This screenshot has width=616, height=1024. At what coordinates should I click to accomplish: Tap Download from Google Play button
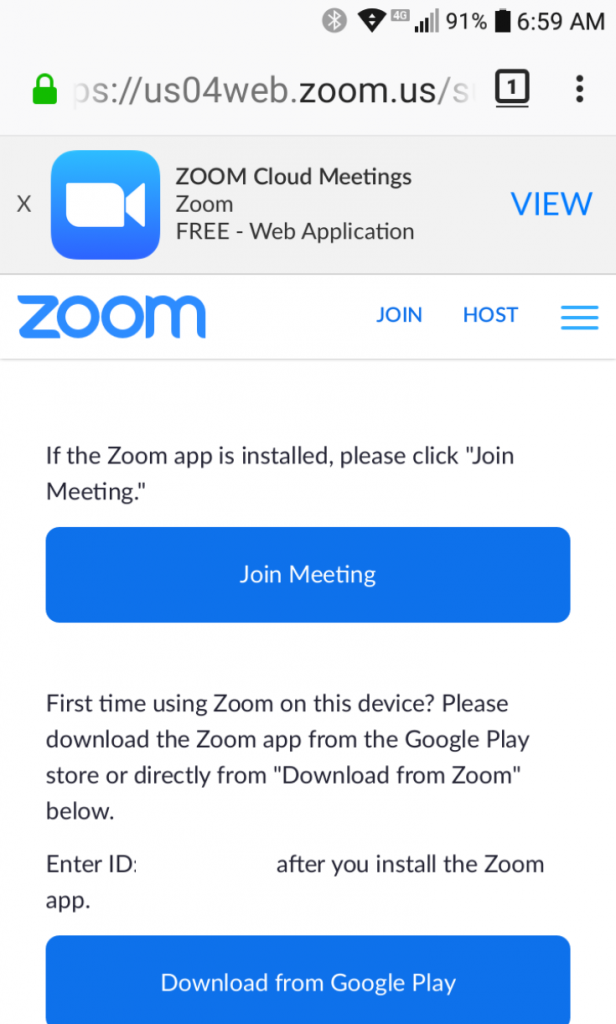pos(308,980)
